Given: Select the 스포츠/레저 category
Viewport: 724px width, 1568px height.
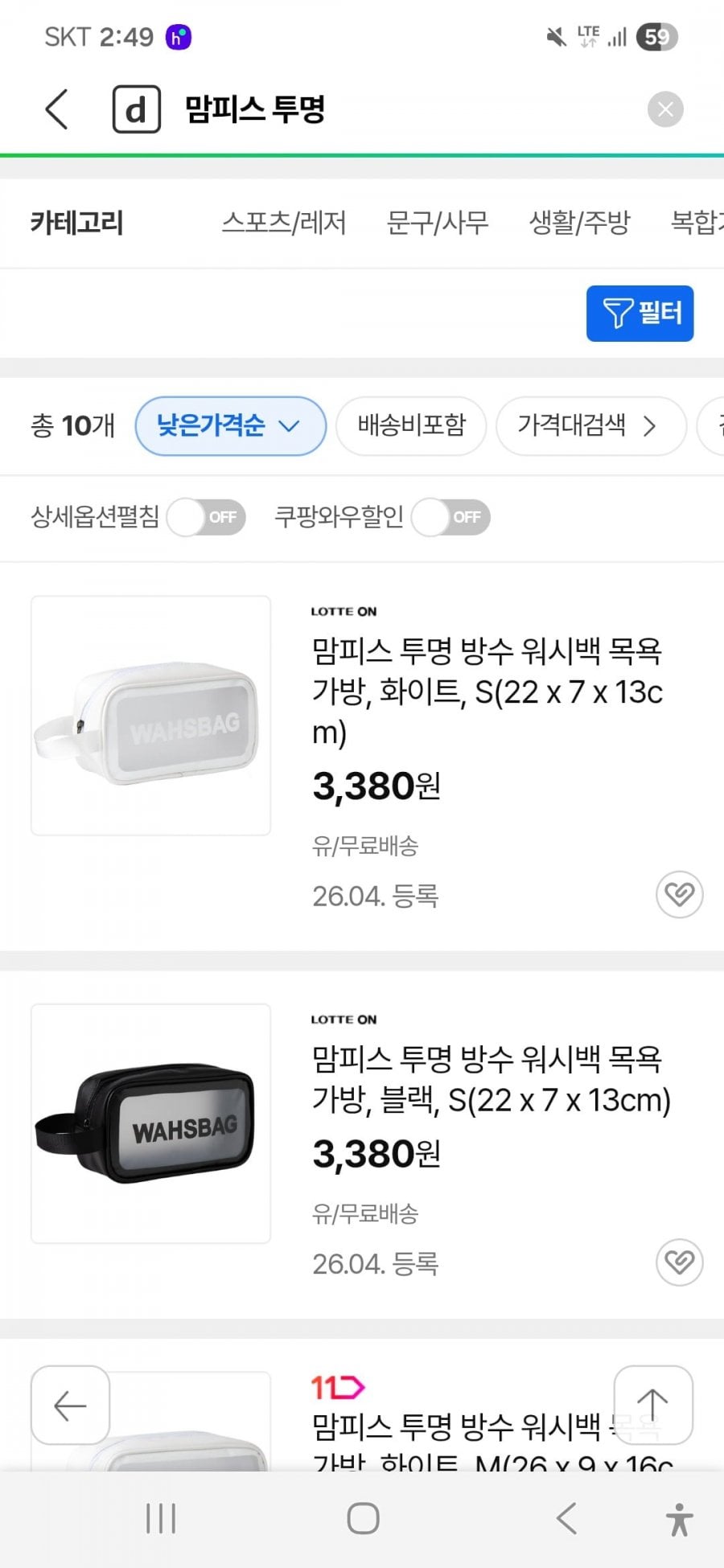Looking at the screenshot, I should tap(283, 223).
